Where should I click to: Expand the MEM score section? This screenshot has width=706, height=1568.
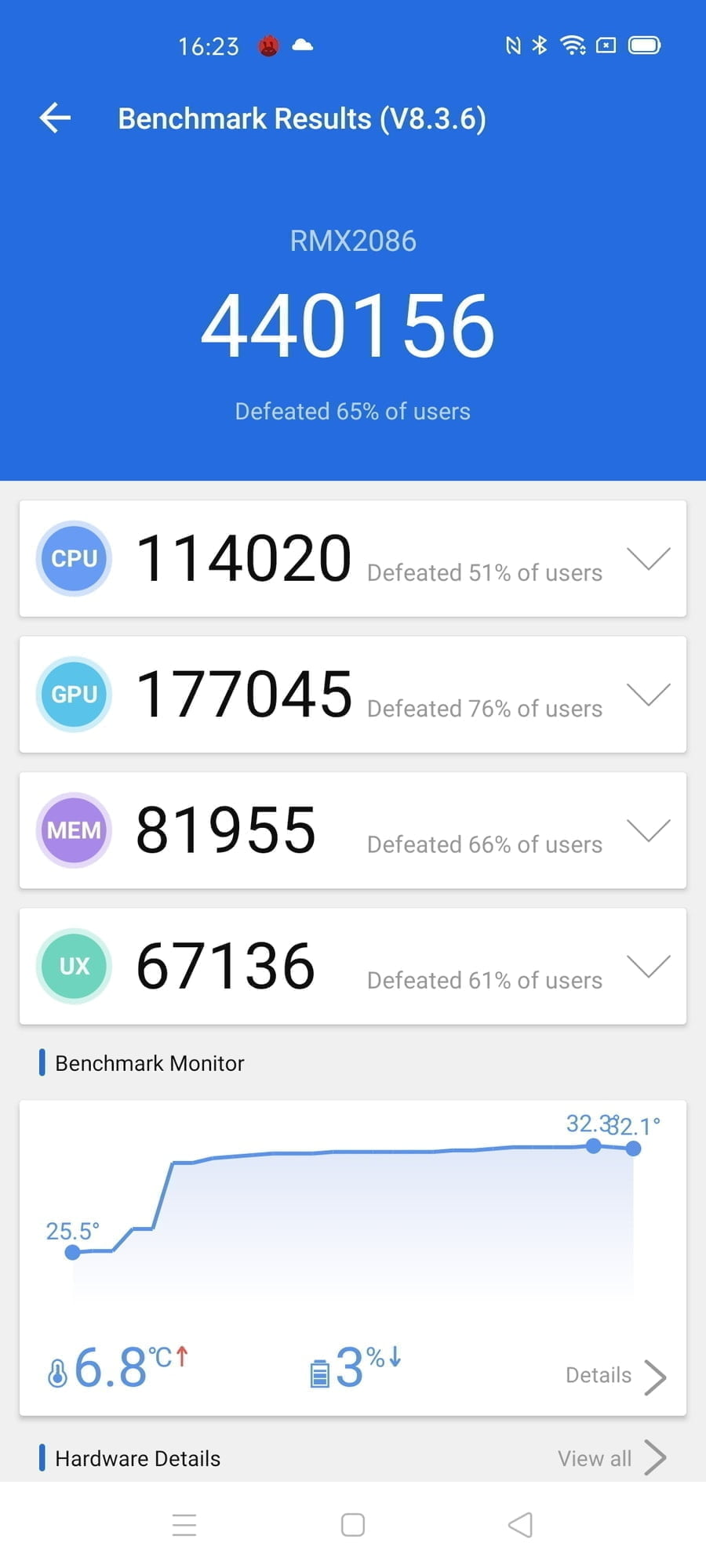coord(648,829)
